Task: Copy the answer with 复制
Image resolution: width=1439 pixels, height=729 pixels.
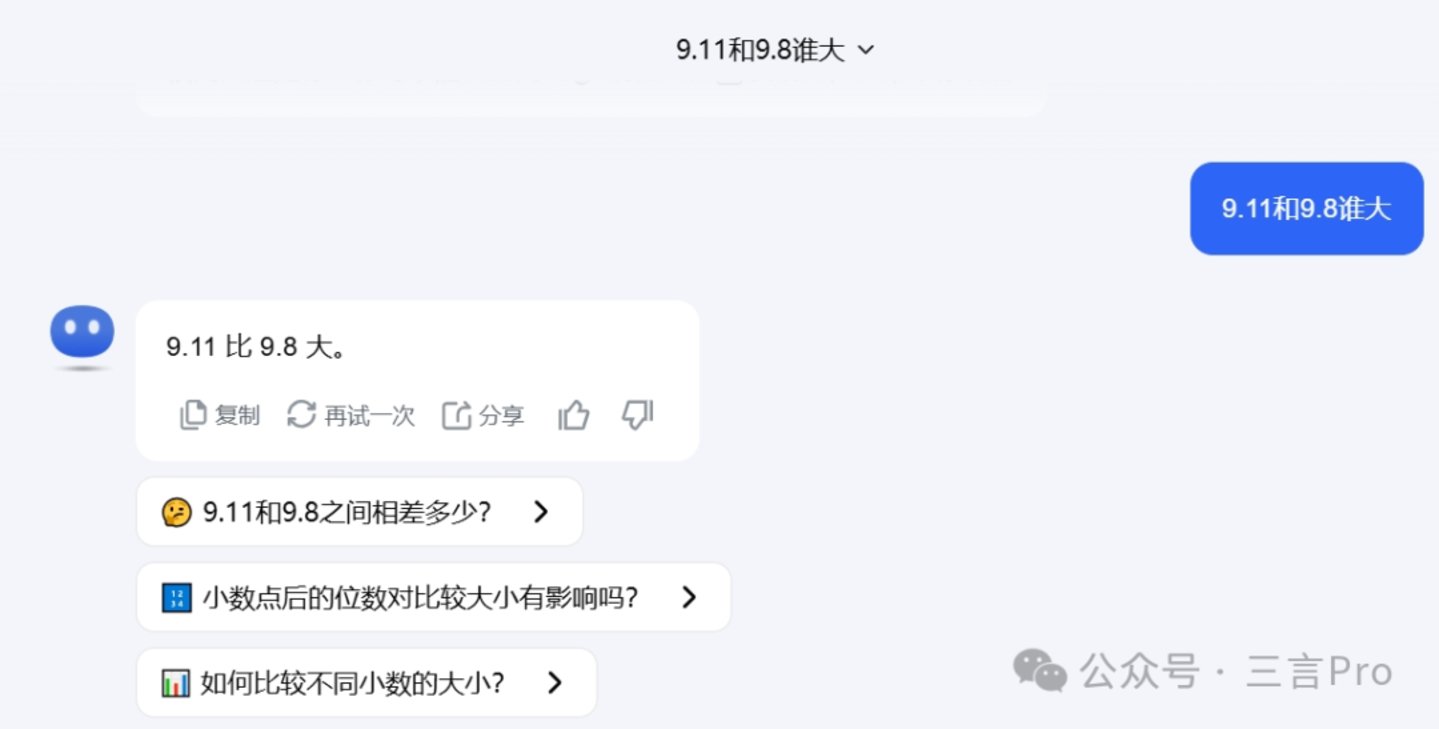Action: coord(220,415)
